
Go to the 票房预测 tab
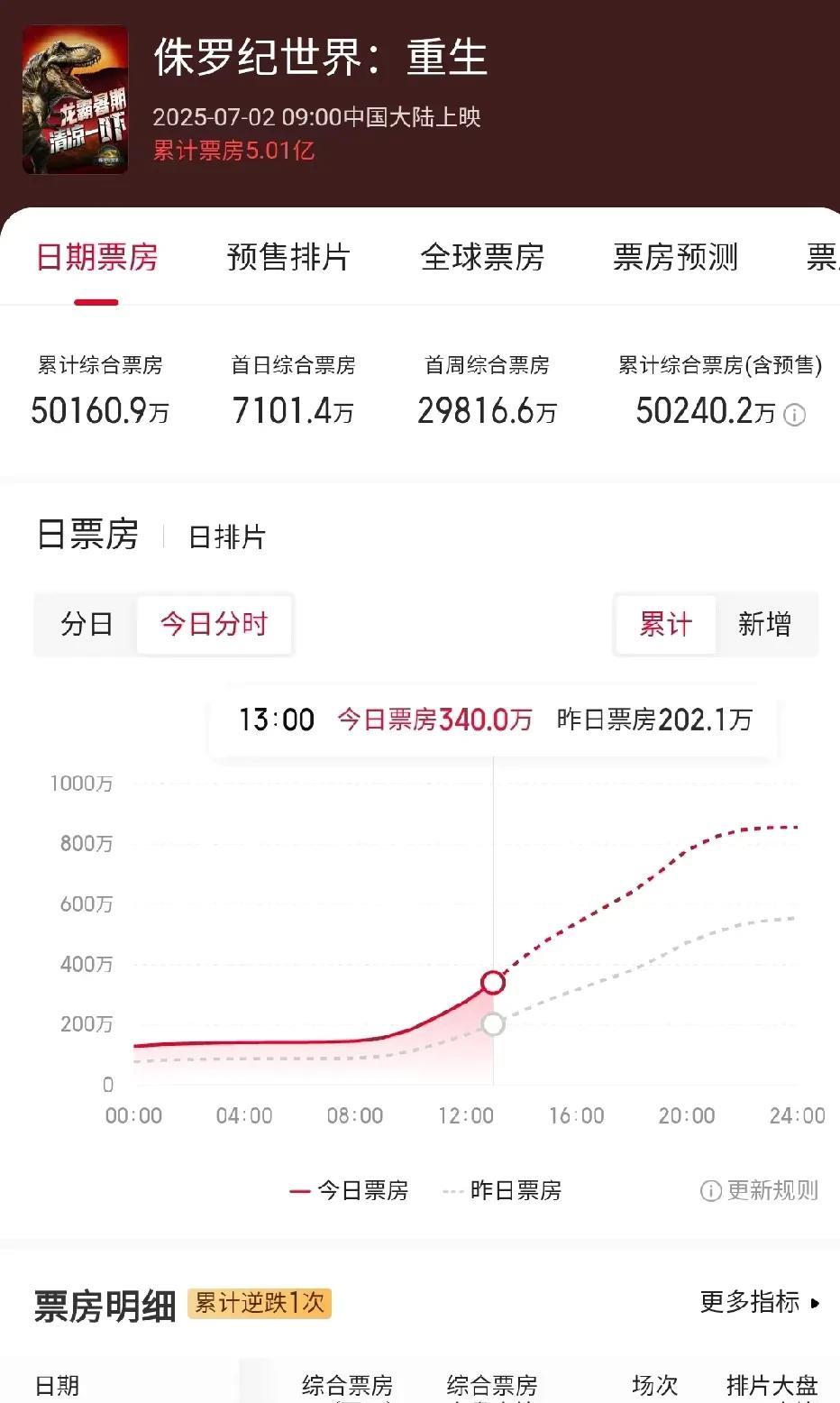coord(675,258)
